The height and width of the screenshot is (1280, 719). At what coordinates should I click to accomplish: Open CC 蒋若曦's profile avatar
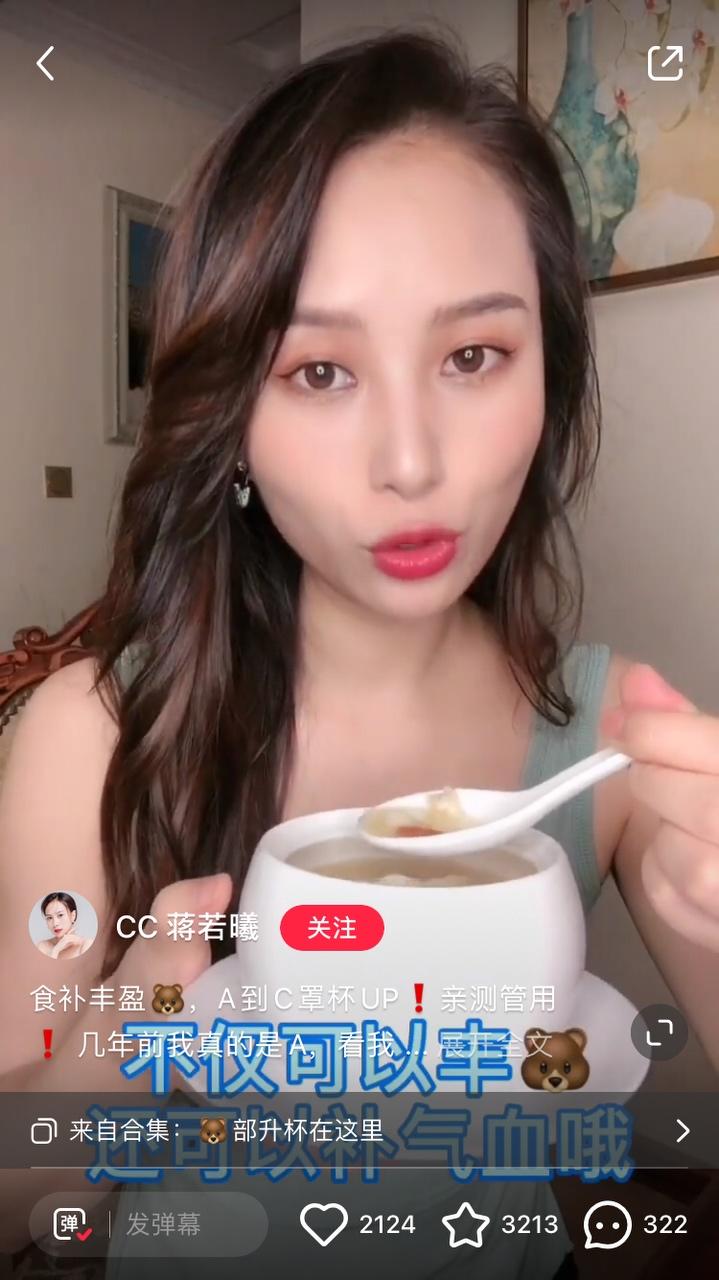(63, 925)
